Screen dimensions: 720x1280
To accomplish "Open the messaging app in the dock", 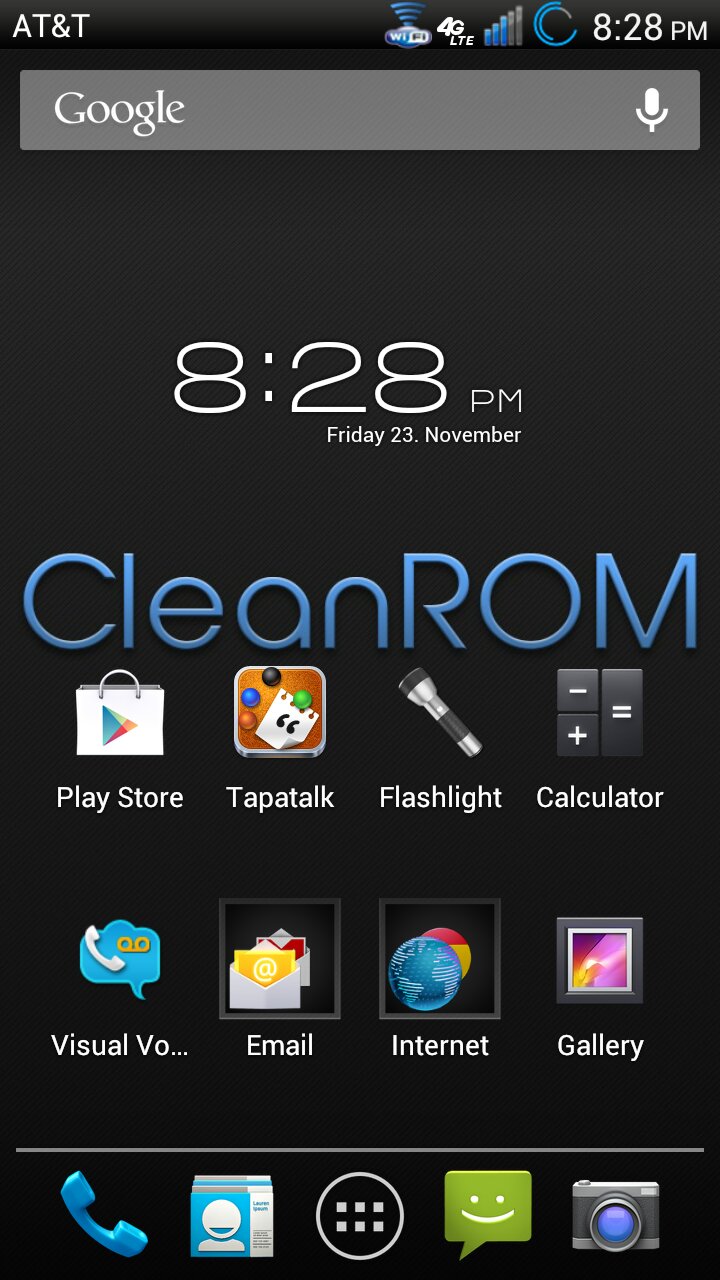I will (x=488, y=1213).
